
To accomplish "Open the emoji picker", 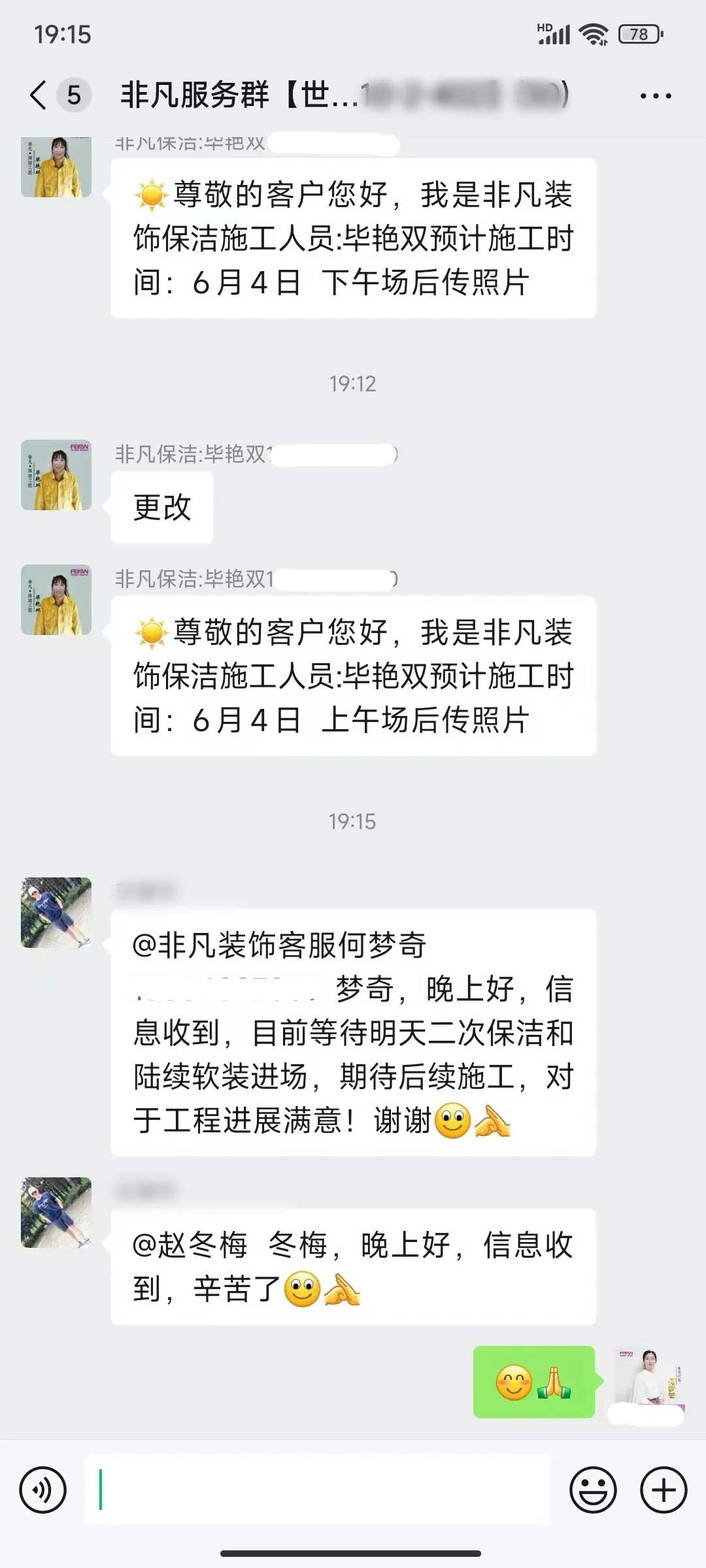I will 593,1490.
